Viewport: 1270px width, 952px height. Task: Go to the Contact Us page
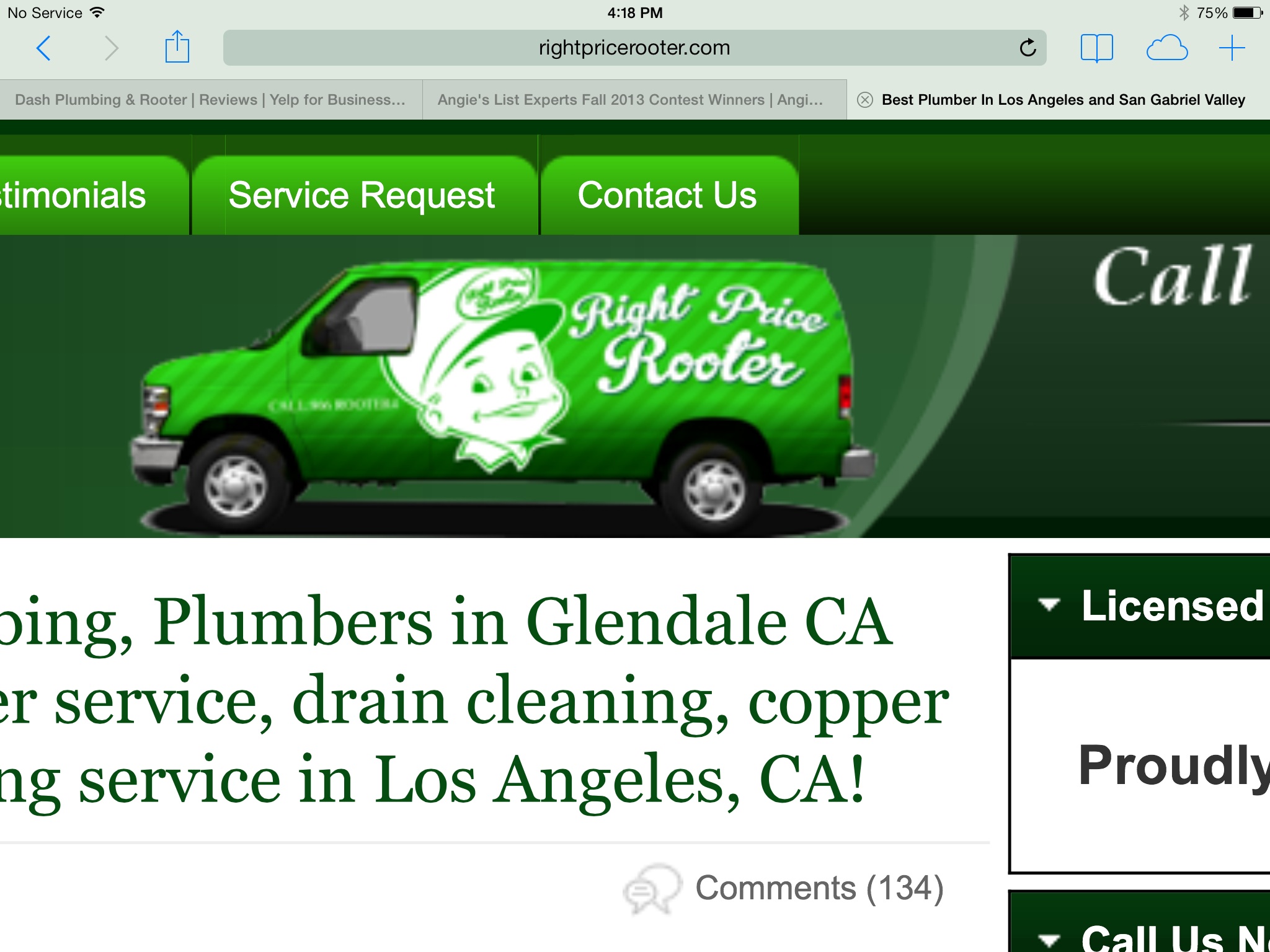(667, 196)
